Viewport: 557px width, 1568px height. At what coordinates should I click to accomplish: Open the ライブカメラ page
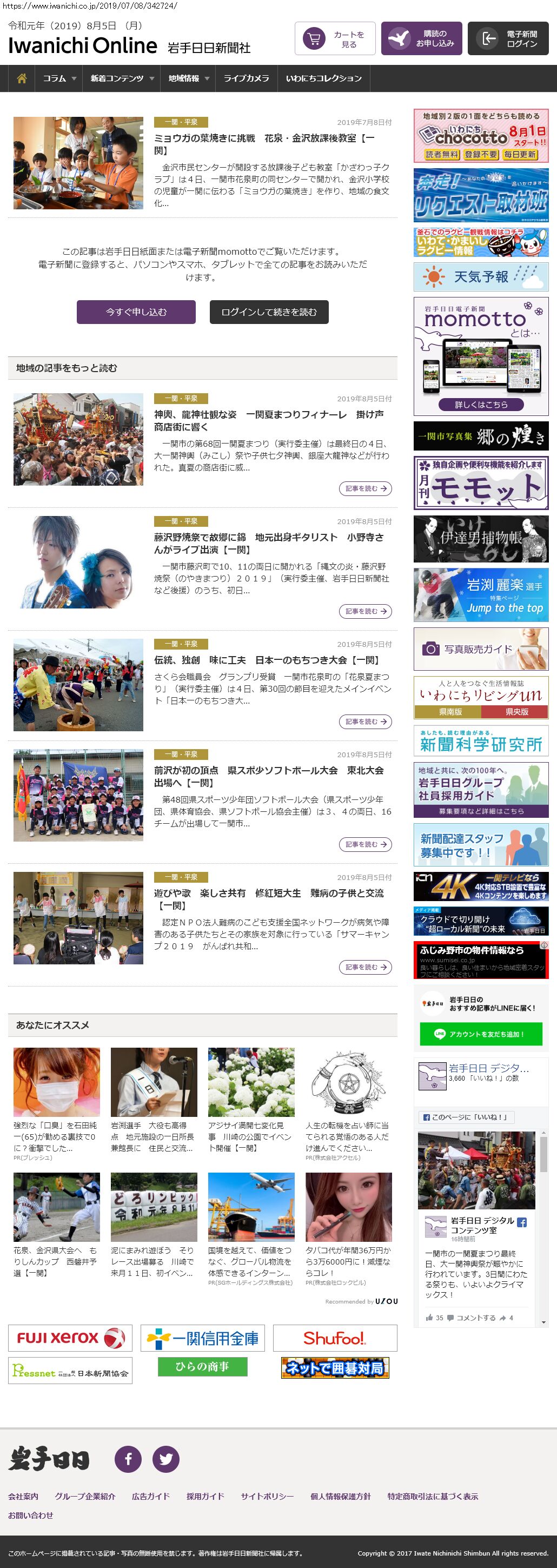pos(246,78)
